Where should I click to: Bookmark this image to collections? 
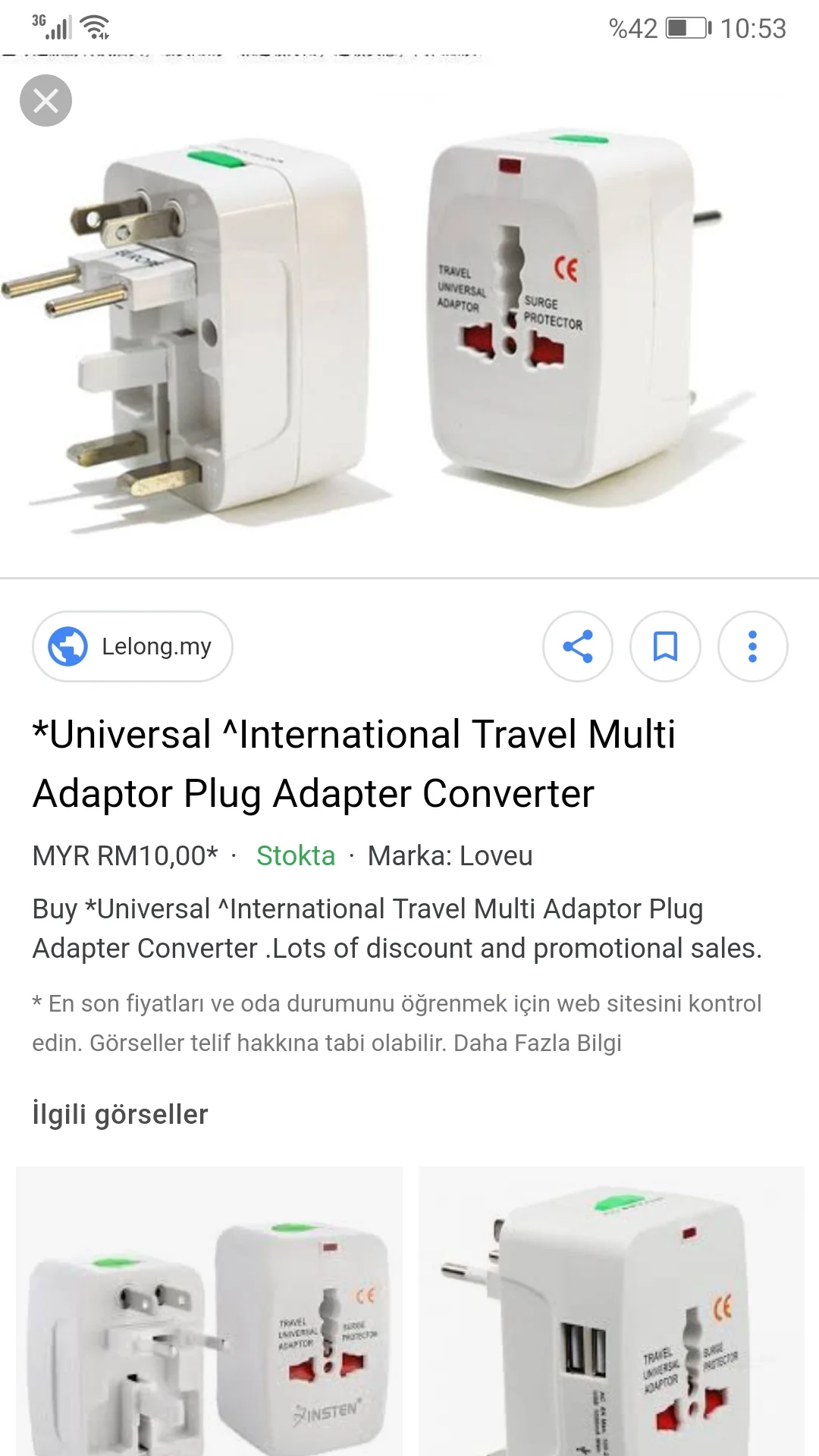665,647
